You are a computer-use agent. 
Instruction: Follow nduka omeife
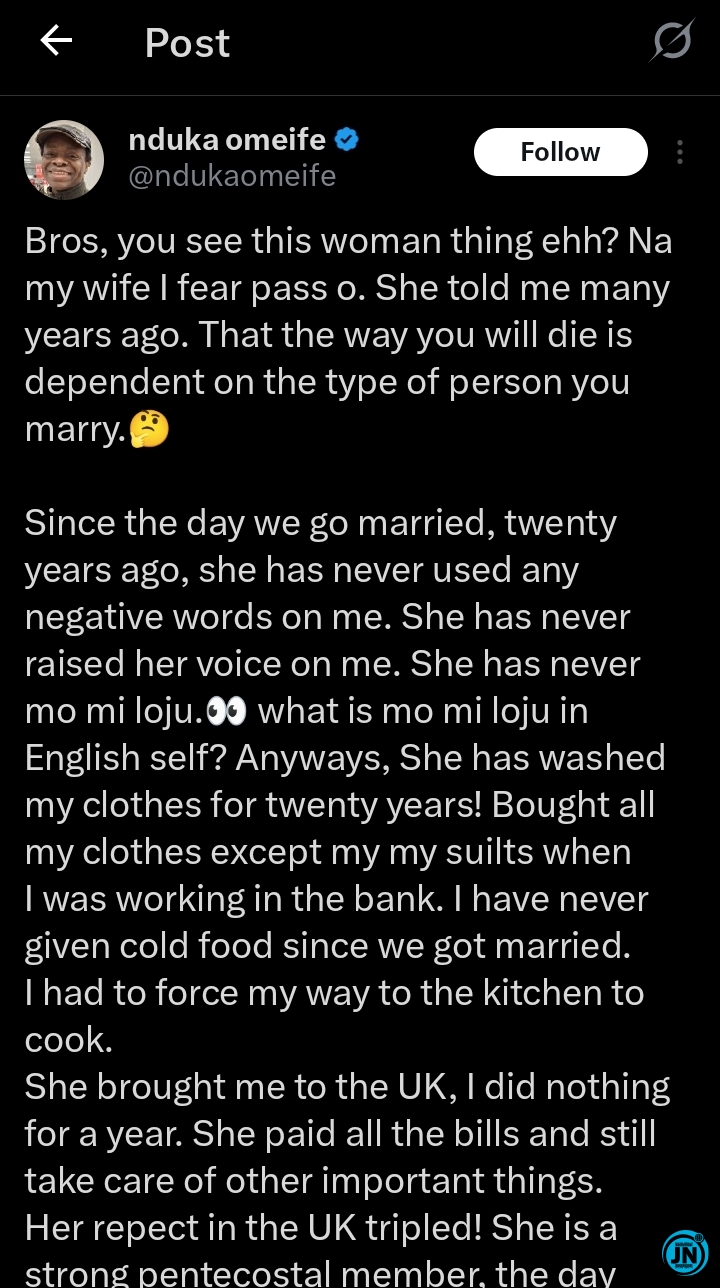coord(560,152)
